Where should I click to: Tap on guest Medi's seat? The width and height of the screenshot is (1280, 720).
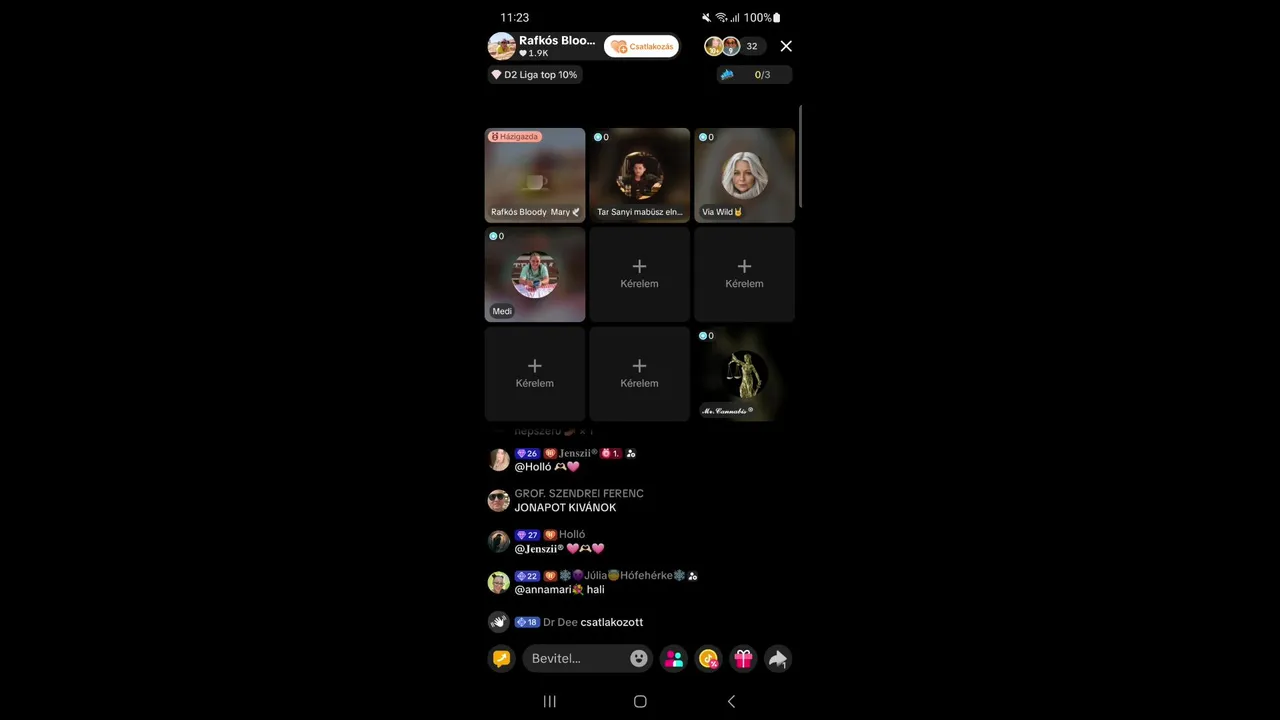click(535, 274)
